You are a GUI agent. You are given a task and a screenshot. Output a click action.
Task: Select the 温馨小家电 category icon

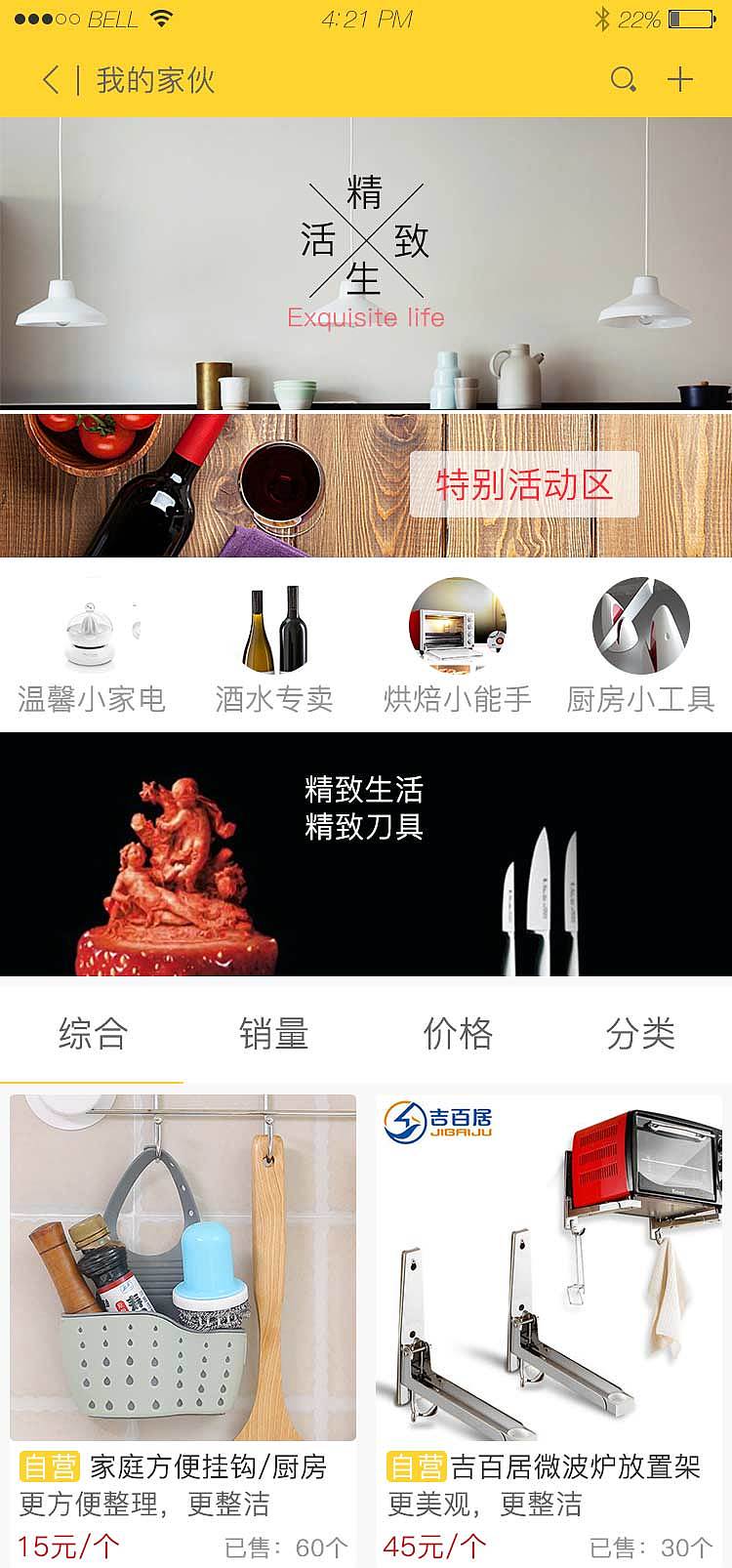point(91,635)
